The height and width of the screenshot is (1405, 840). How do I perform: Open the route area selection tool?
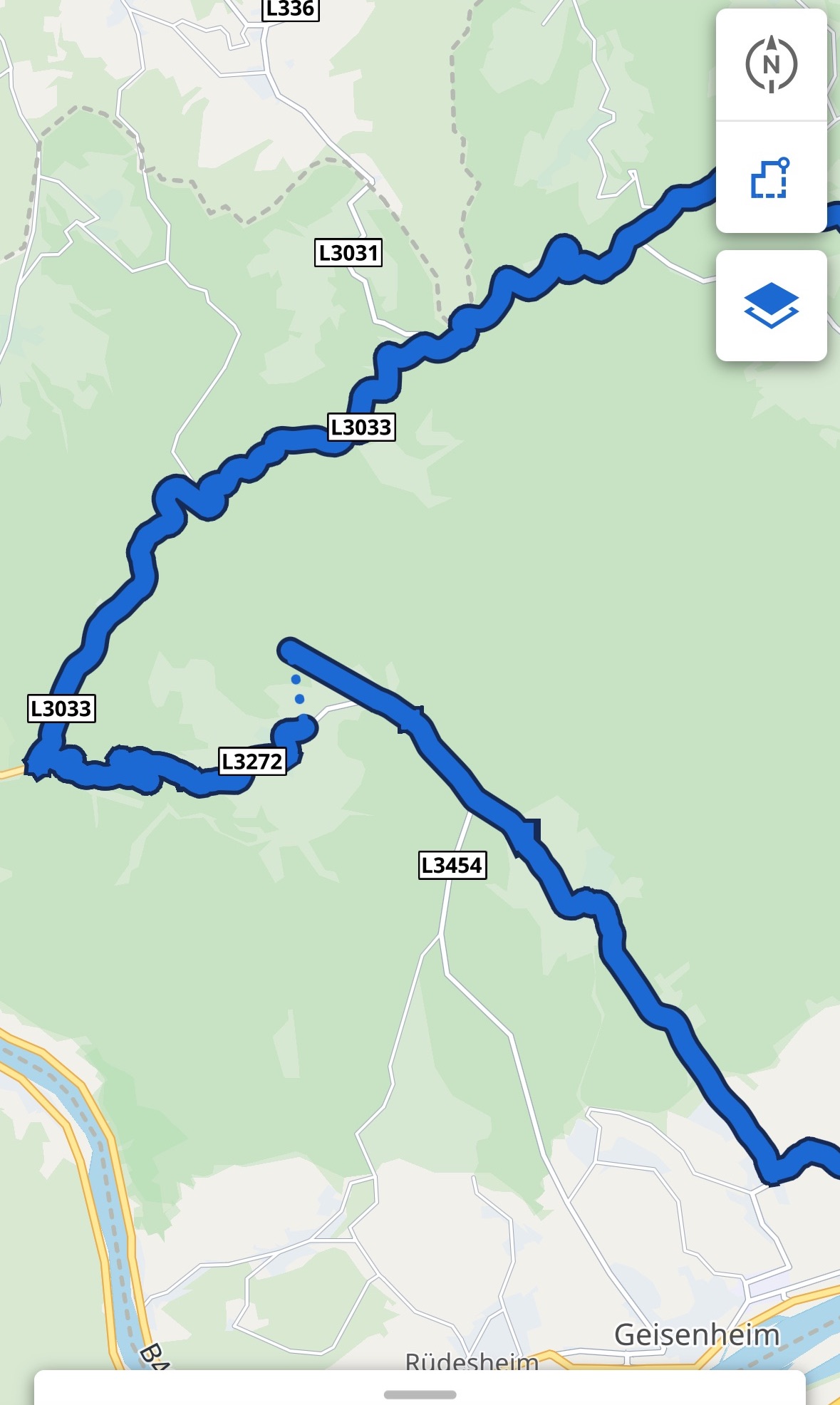pos(771,177)
